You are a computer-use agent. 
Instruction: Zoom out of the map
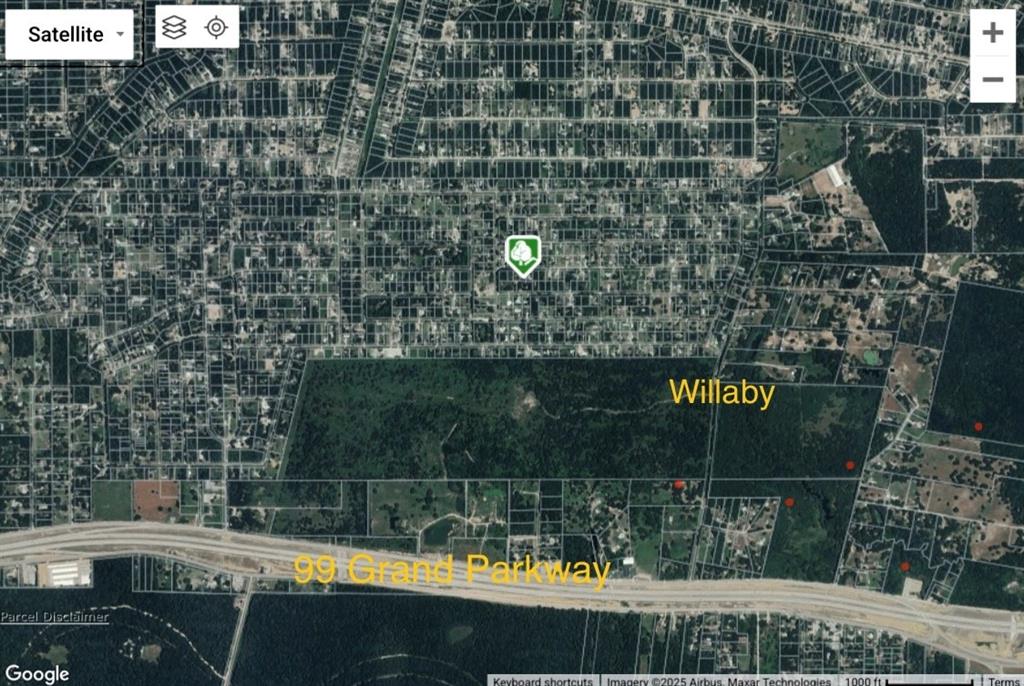(x=992, y=79)
